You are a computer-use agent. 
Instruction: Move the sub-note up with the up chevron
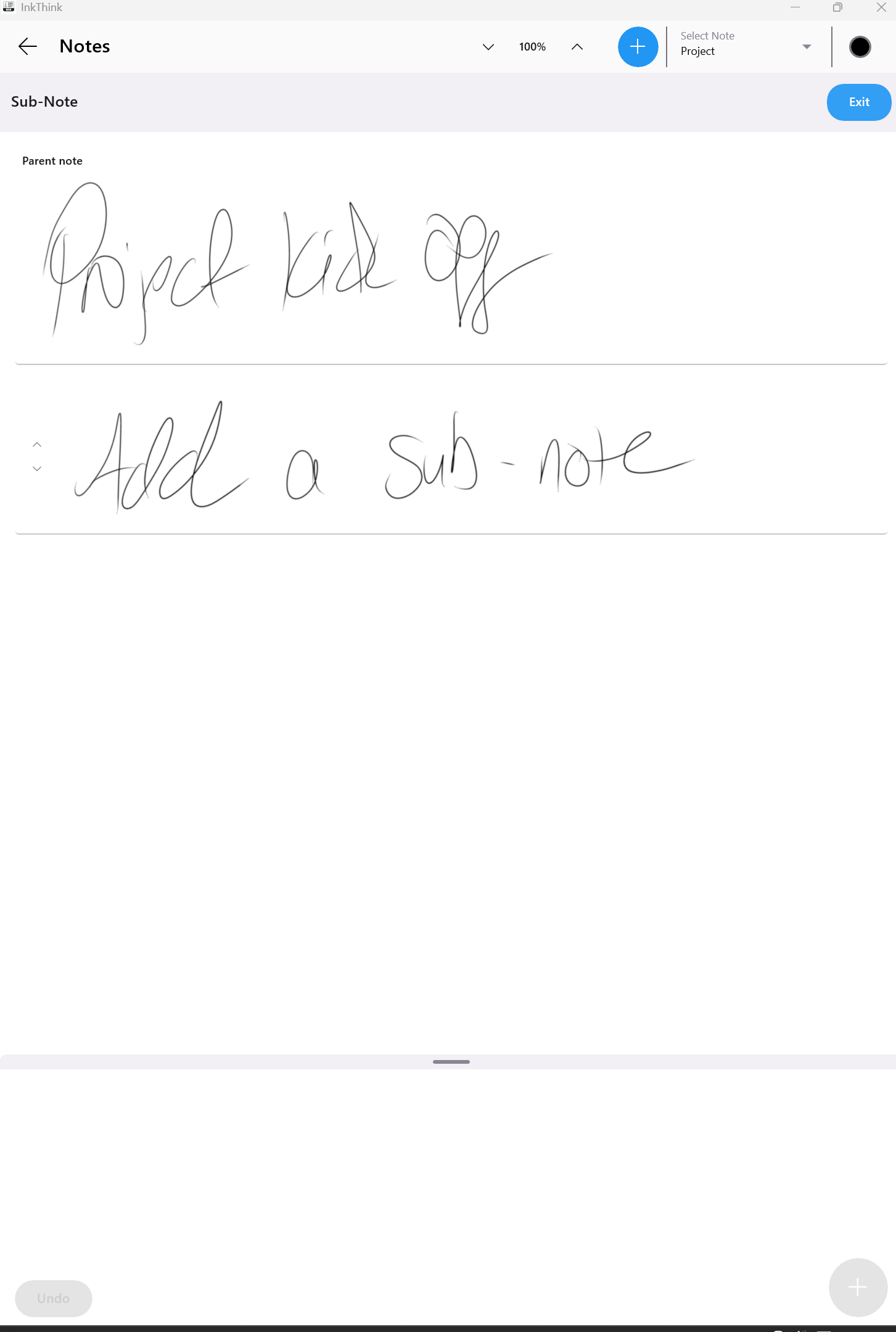coord(37,445)
